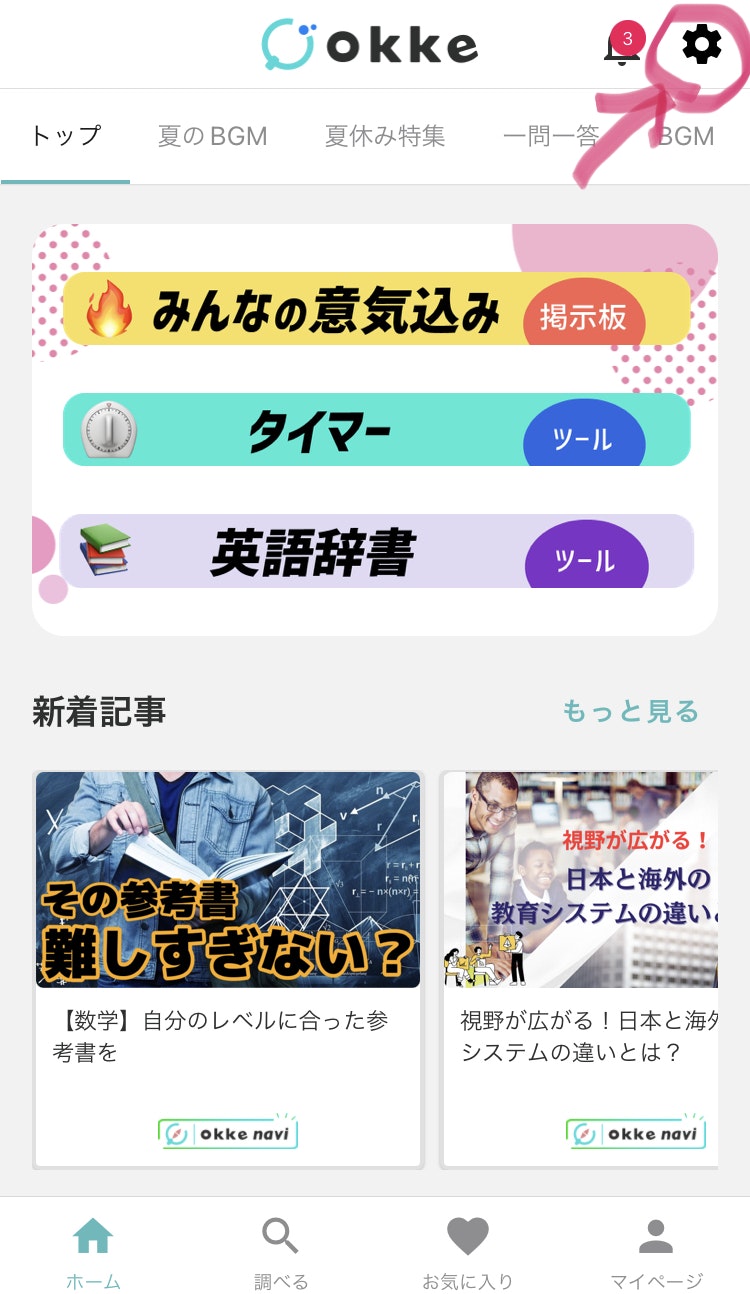Viewport: 750px width, 1294px height.
Task: Switch to the 夏休み特集 tab
Action: pos(385,136)
